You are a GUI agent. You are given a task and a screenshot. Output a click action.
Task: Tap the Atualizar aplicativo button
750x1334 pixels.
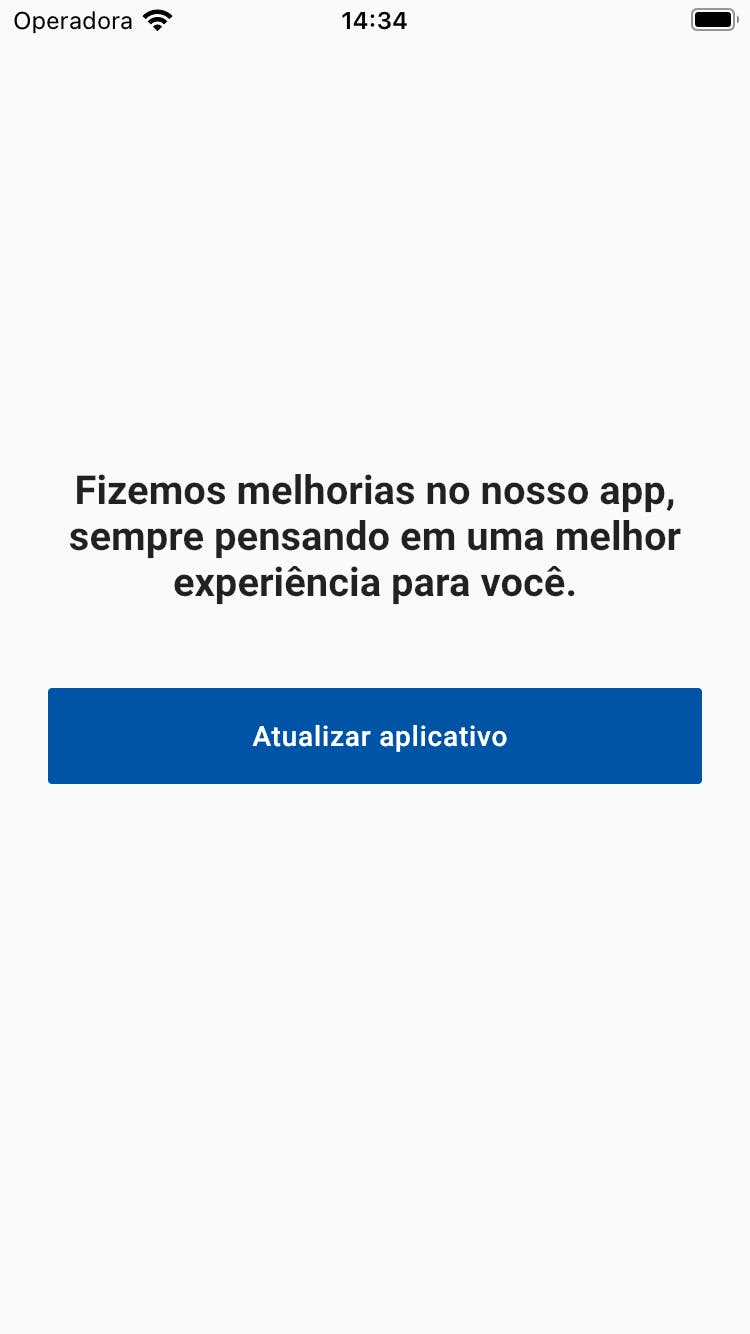click(375, 736)
